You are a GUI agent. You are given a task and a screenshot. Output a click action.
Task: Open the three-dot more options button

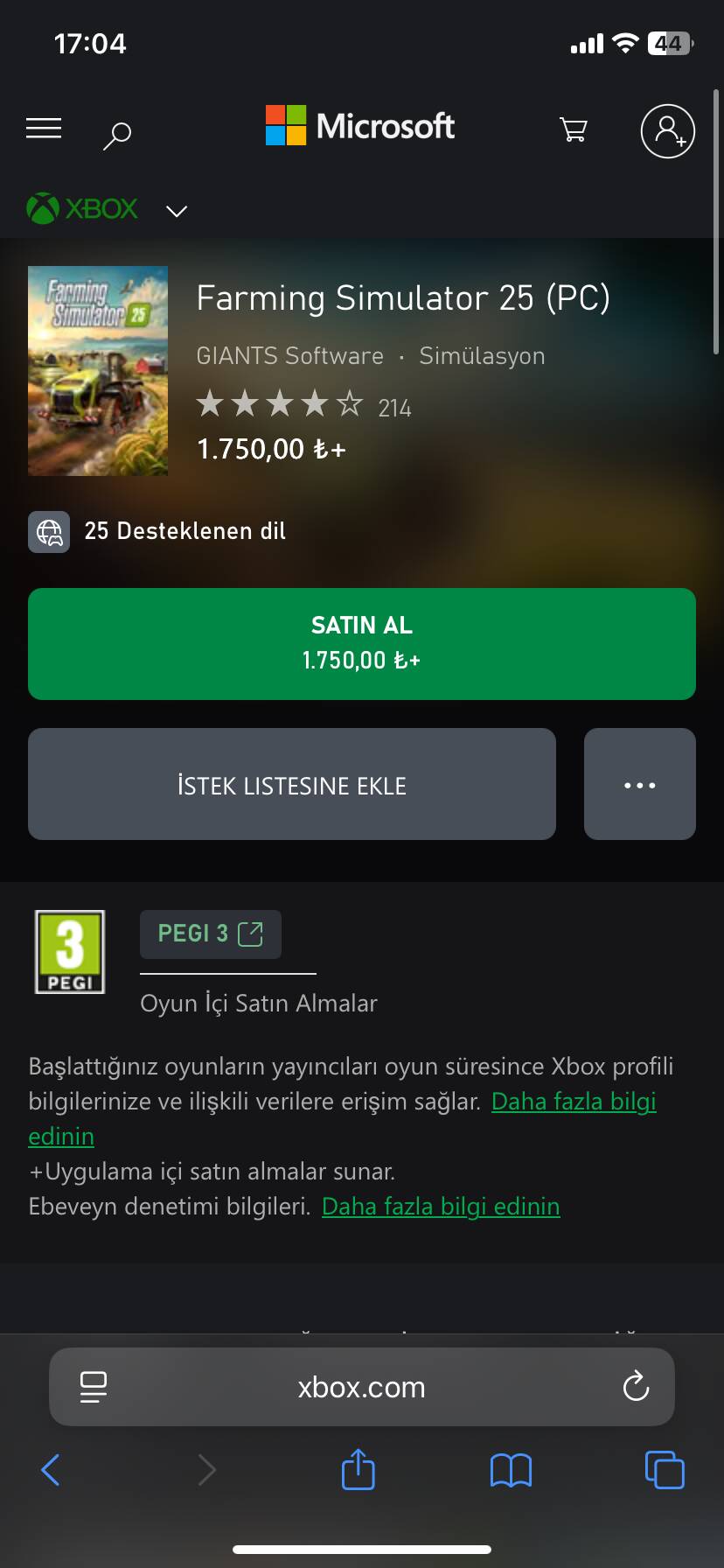(x=640, y=784)
